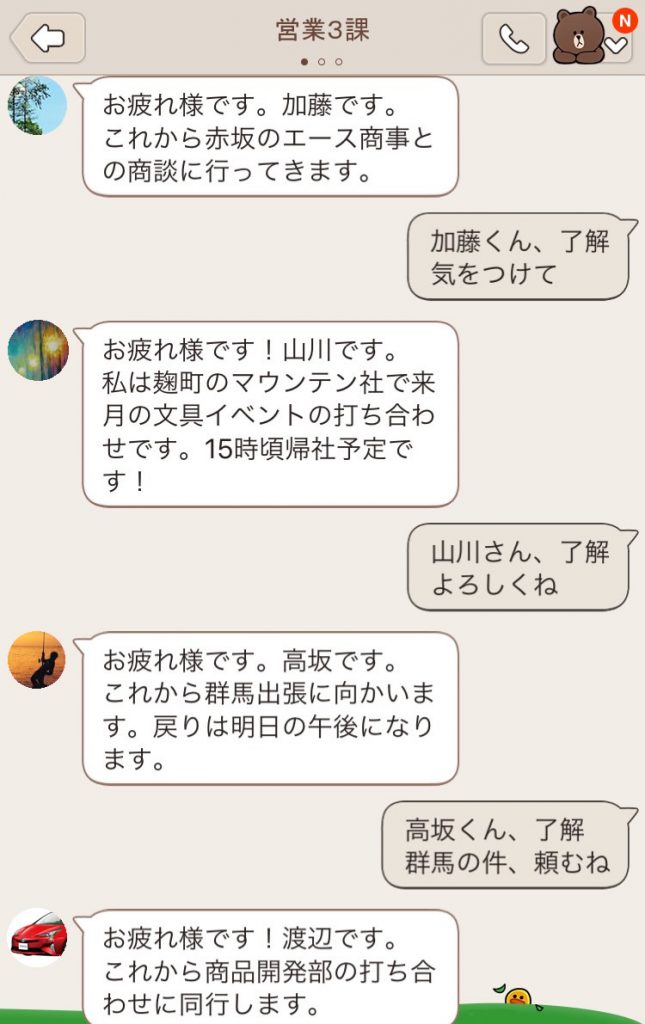Tap 高坂's avatar with sunset photo

[x=37, y=660]
